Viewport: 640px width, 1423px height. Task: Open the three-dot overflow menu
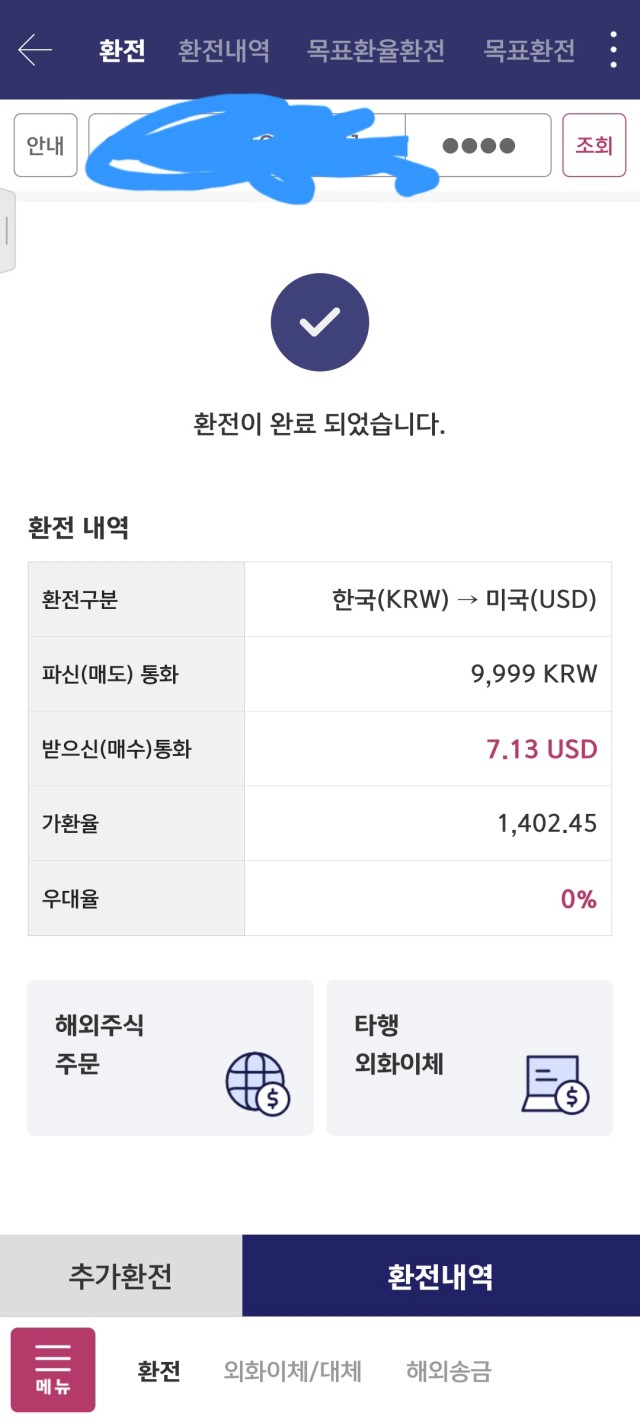pyautogui.click(x=613, y=50)
